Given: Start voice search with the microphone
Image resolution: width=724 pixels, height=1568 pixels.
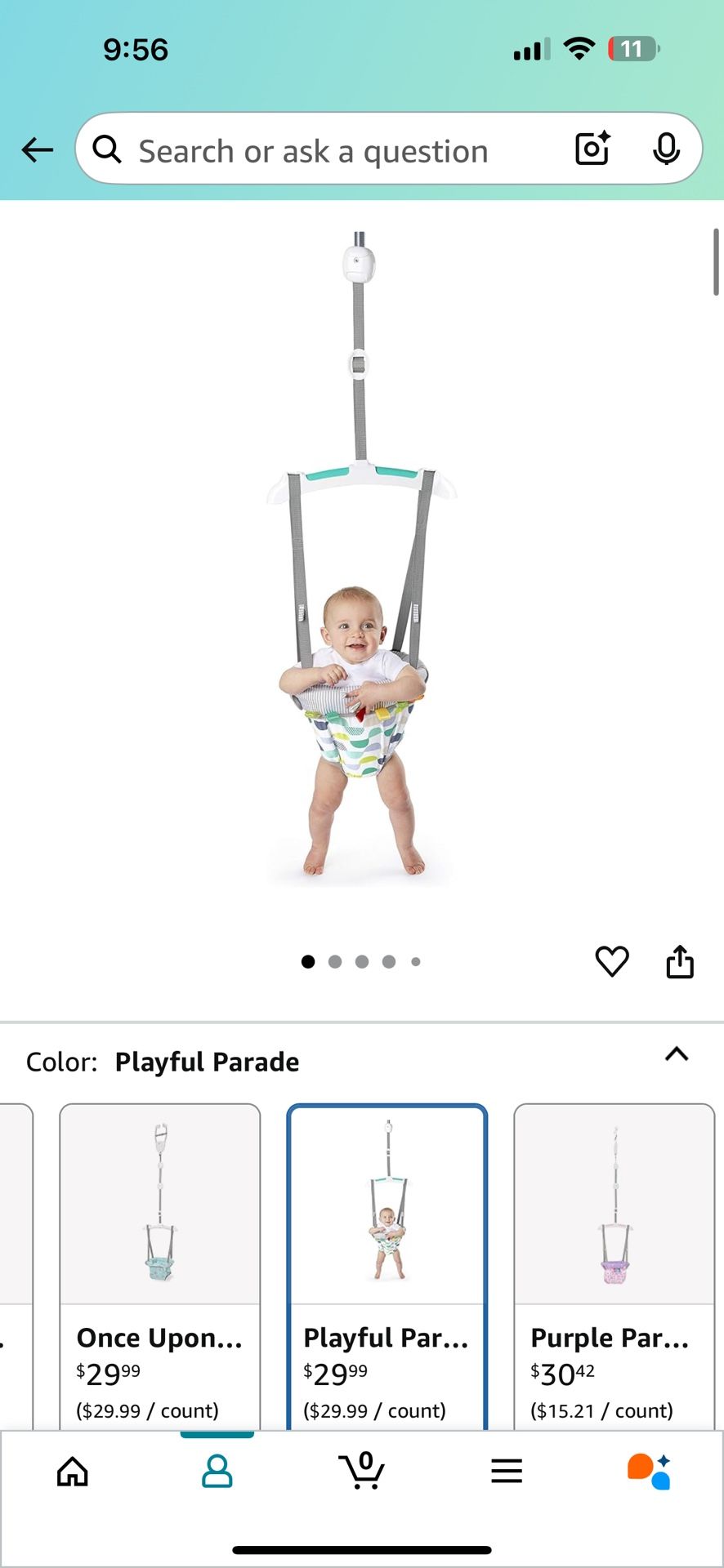Looking at the screenshot, I should [666, 149].
